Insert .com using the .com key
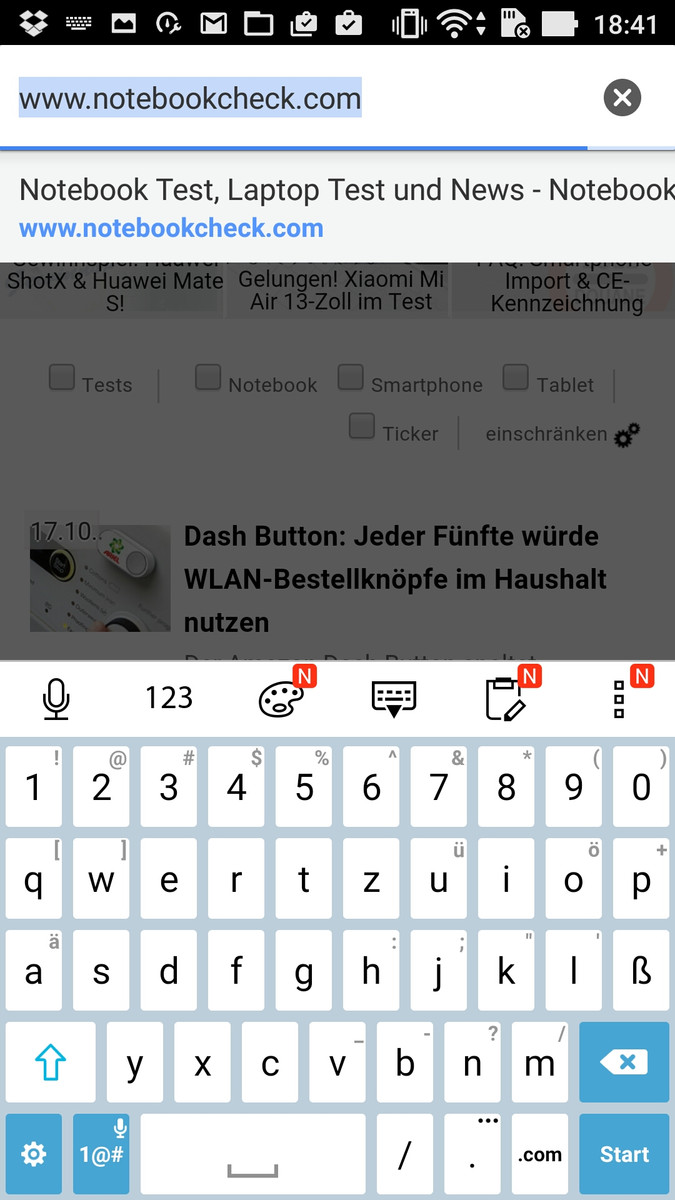675x1200 pixels. tap(540, 1154)
